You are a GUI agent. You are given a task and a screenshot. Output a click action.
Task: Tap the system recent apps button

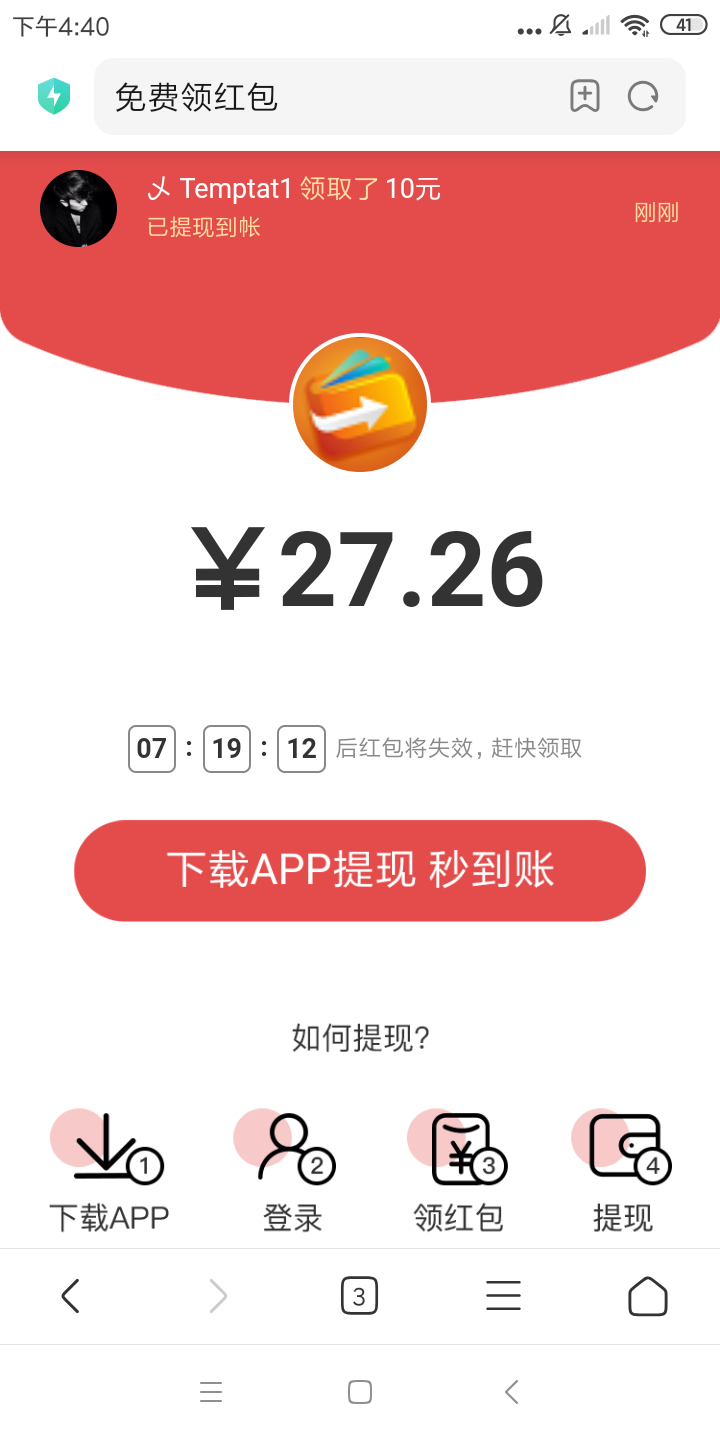pyautogui.click(x=211, y=1392)
